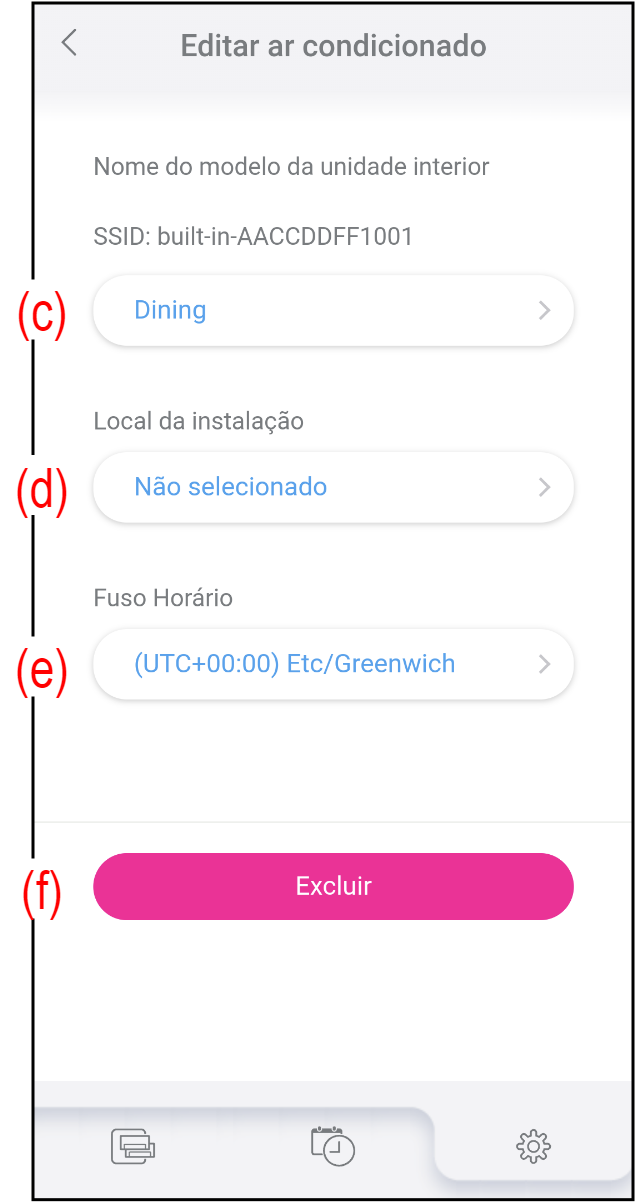Screen dimensions: 637x1204
Task: Open the Dining model name field
Action: point(333,310)
